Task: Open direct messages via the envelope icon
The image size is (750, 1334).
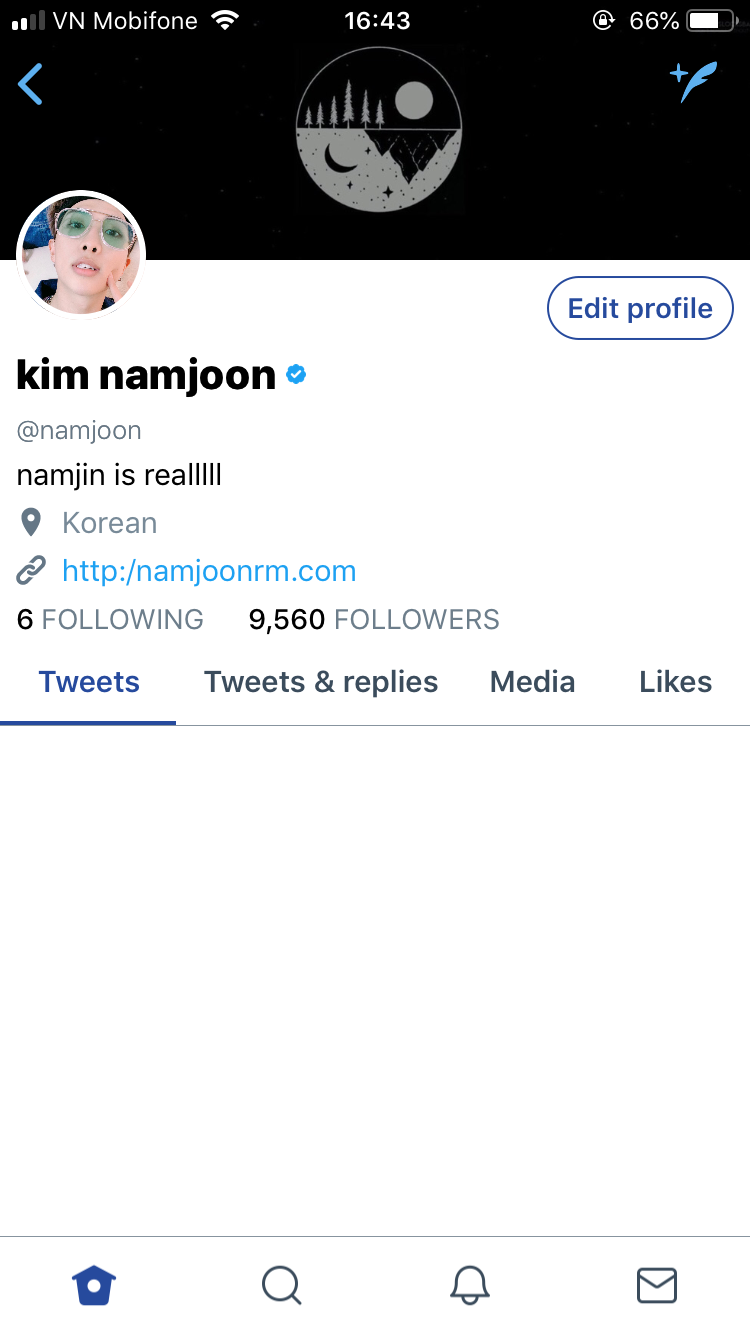Action: click(x=657, y=1285)
